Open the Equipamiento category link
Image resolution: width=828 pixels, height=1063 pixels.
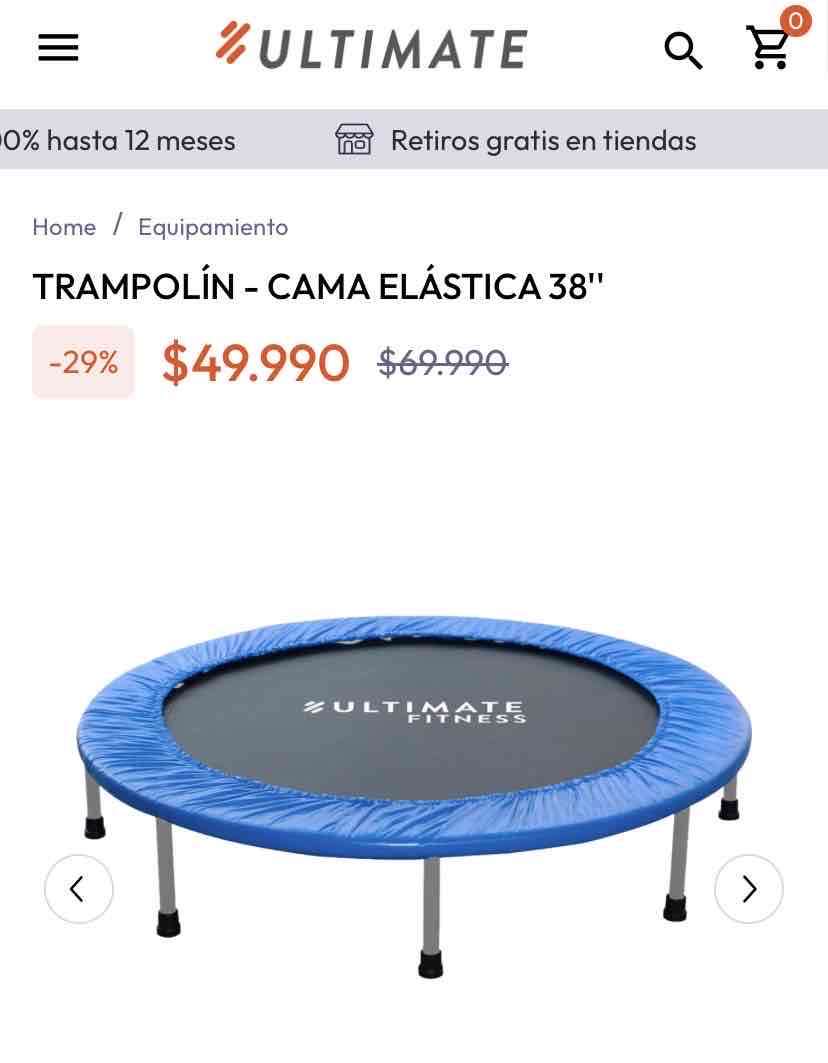(212, 227)
